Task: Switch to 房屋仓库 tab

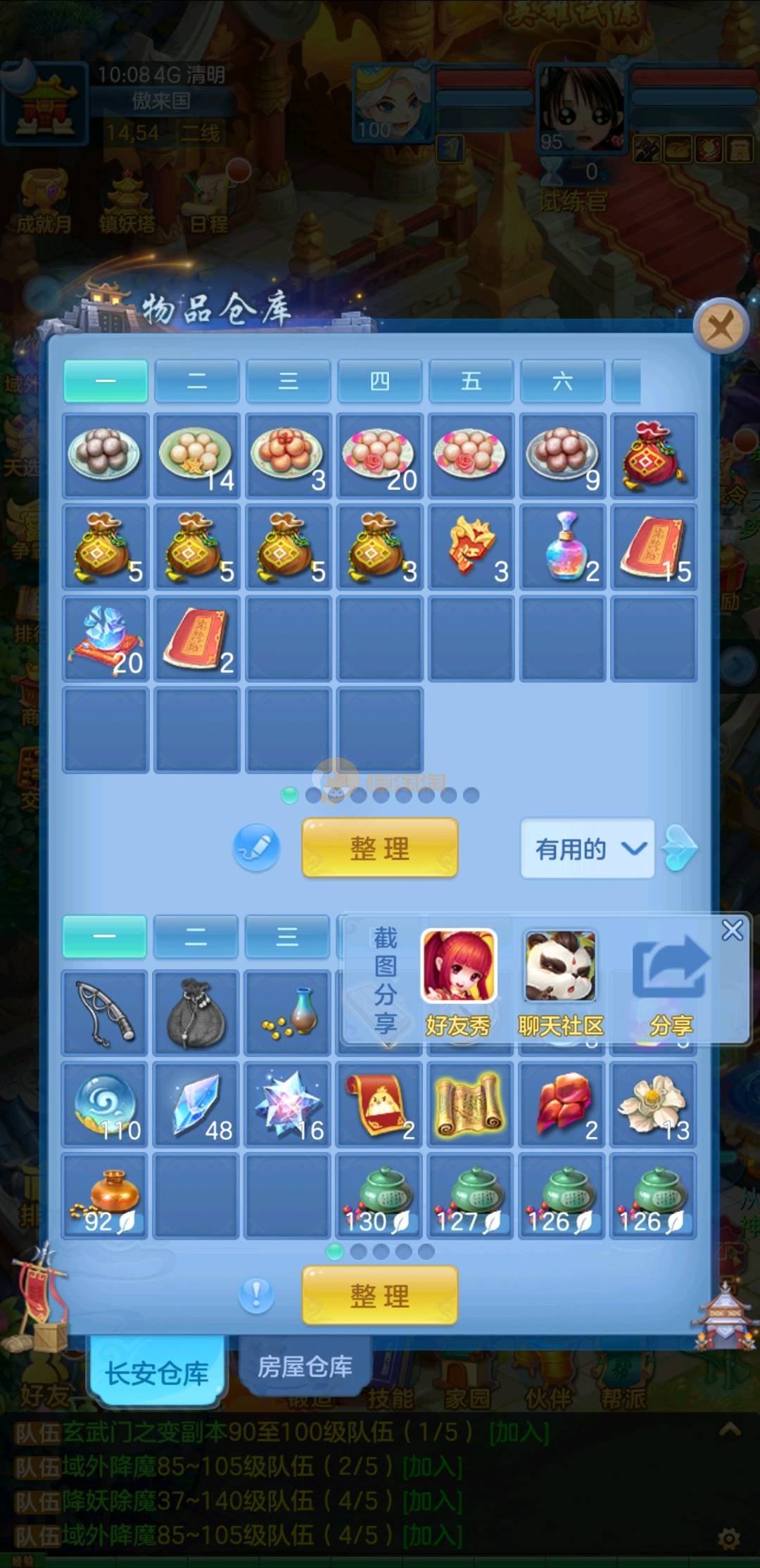Action: coord(305,1367)
